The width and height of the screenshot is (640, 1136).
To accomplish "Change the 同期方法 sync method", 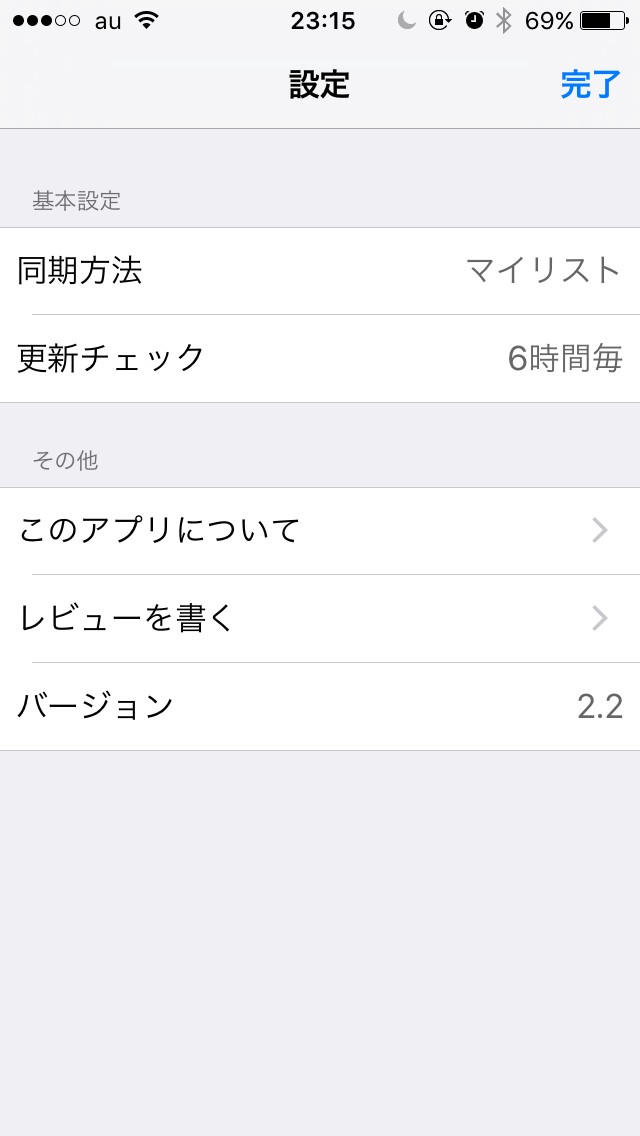I will click(x=320, y=271).
